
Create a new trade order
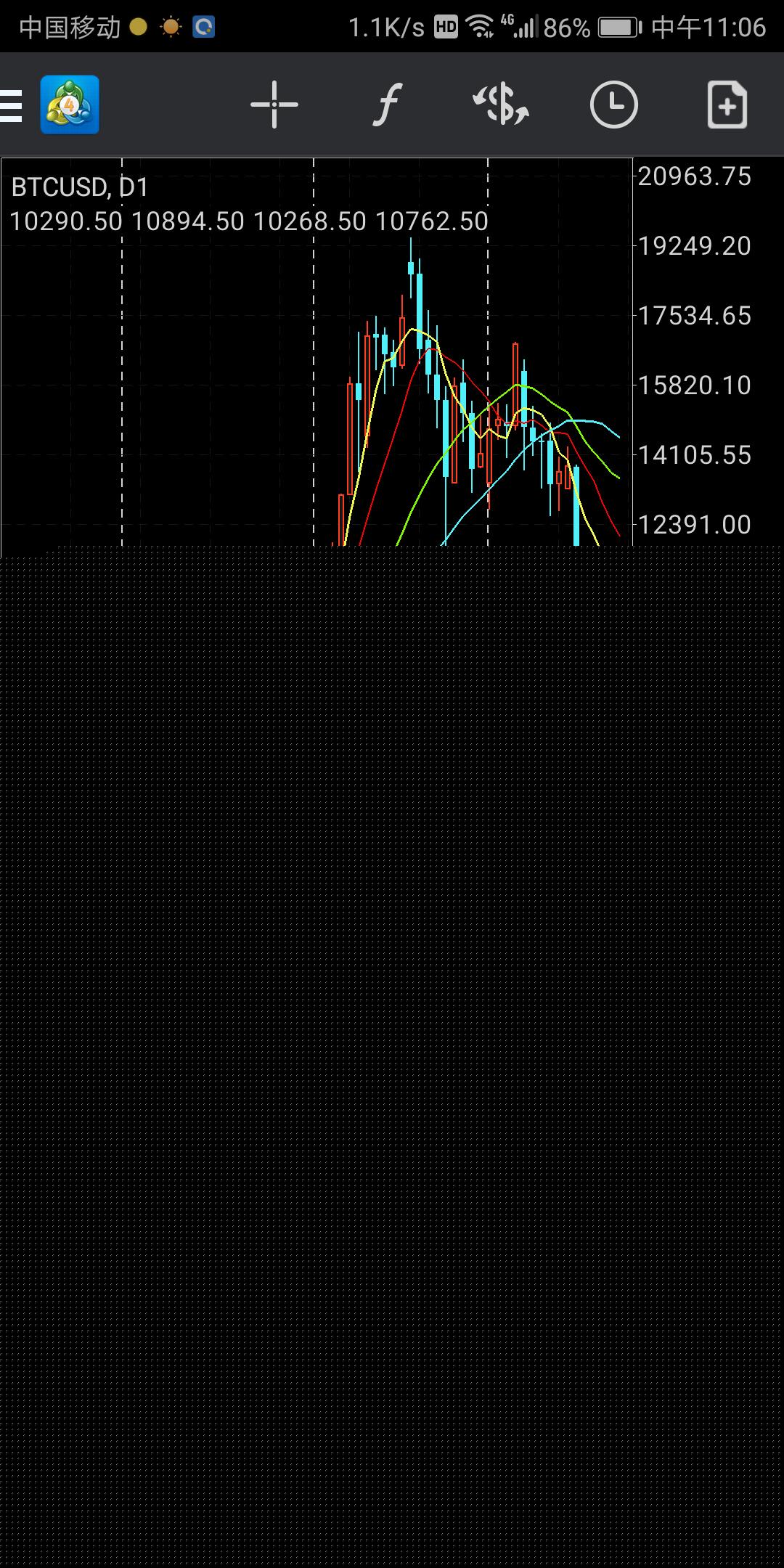(727, 105)
